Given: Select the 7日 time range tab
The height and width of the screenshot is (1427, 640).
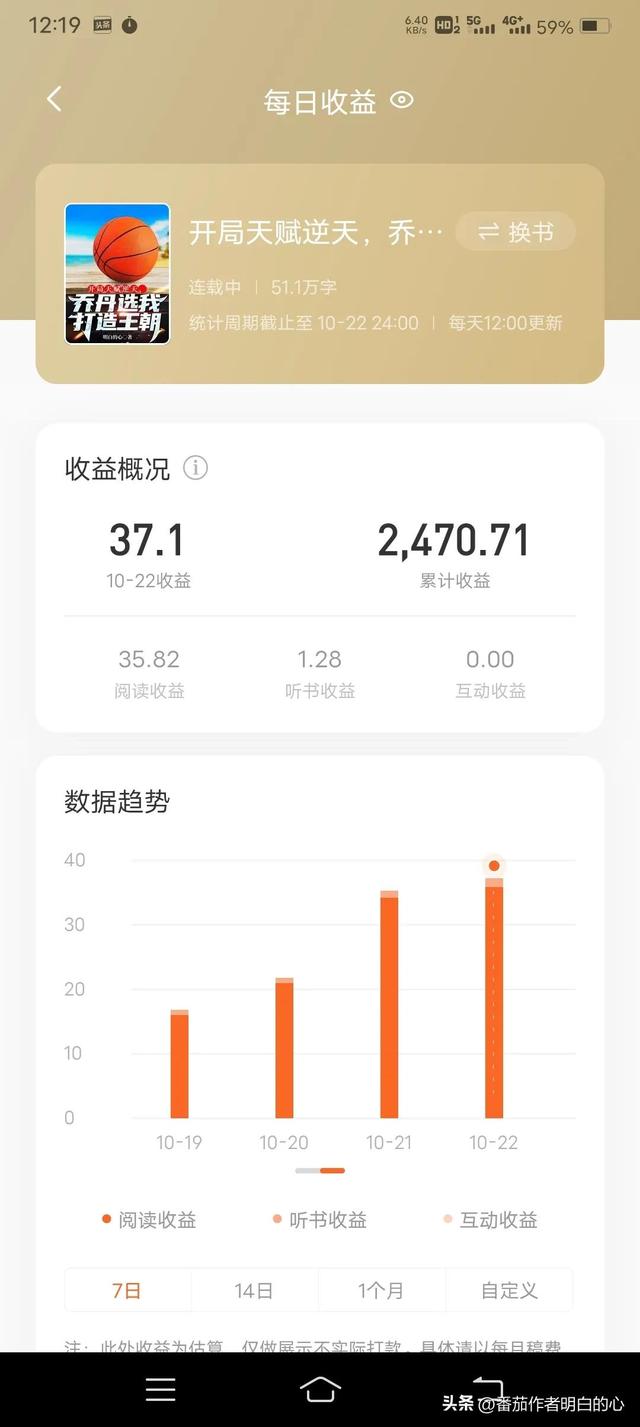Looking at the screenshot, I should tap(127, 1290).
